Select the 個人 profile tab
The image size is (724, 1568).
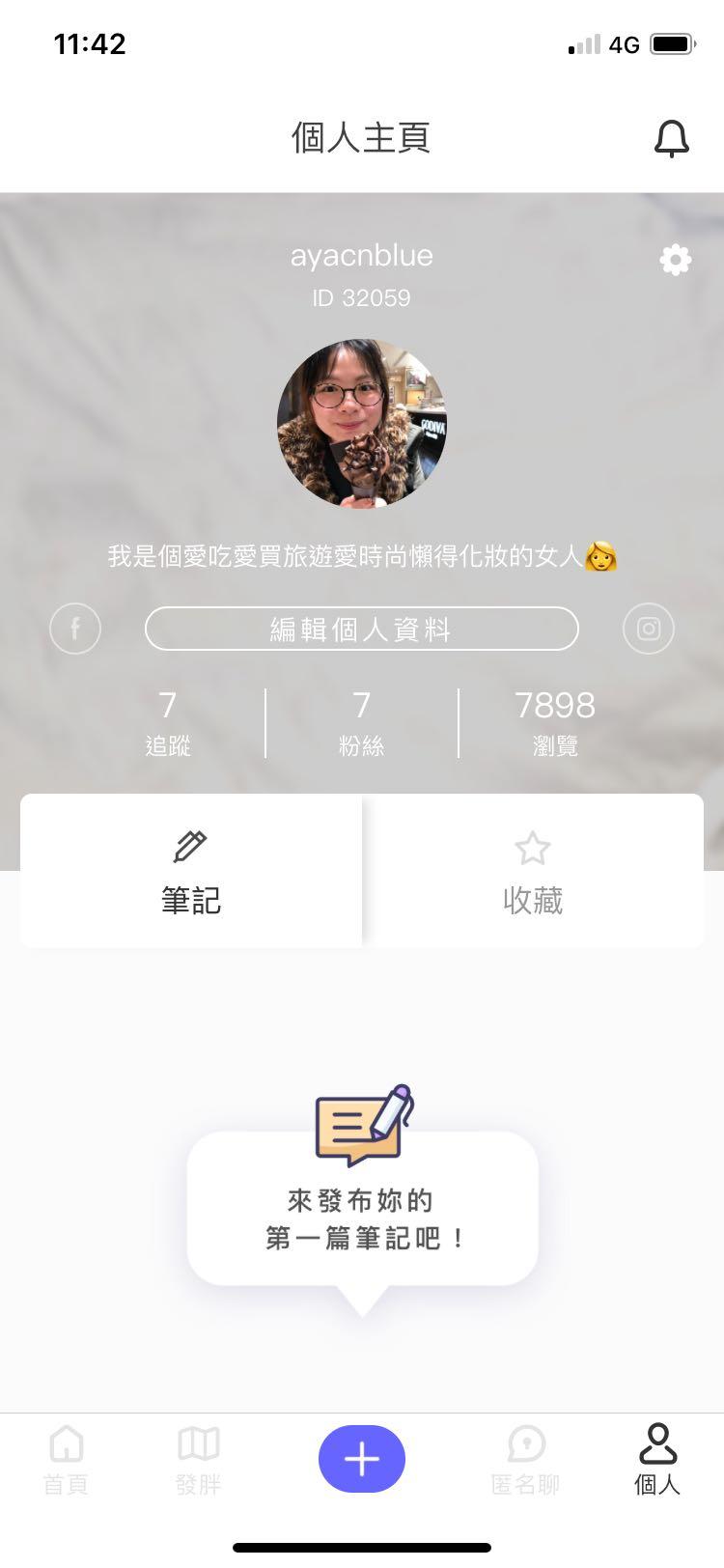point(657,1460)
